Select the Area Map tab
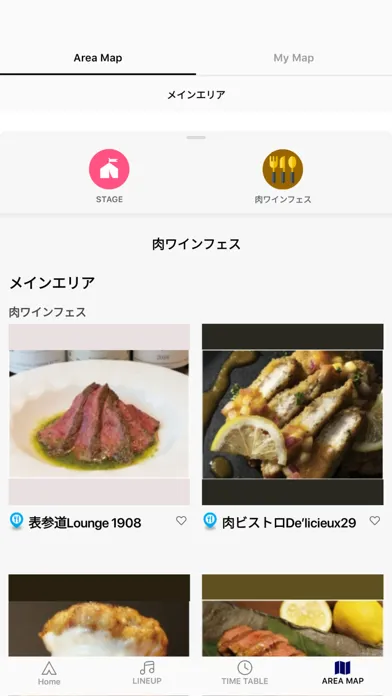Screen dimensions: 392x696 point(98,58)
